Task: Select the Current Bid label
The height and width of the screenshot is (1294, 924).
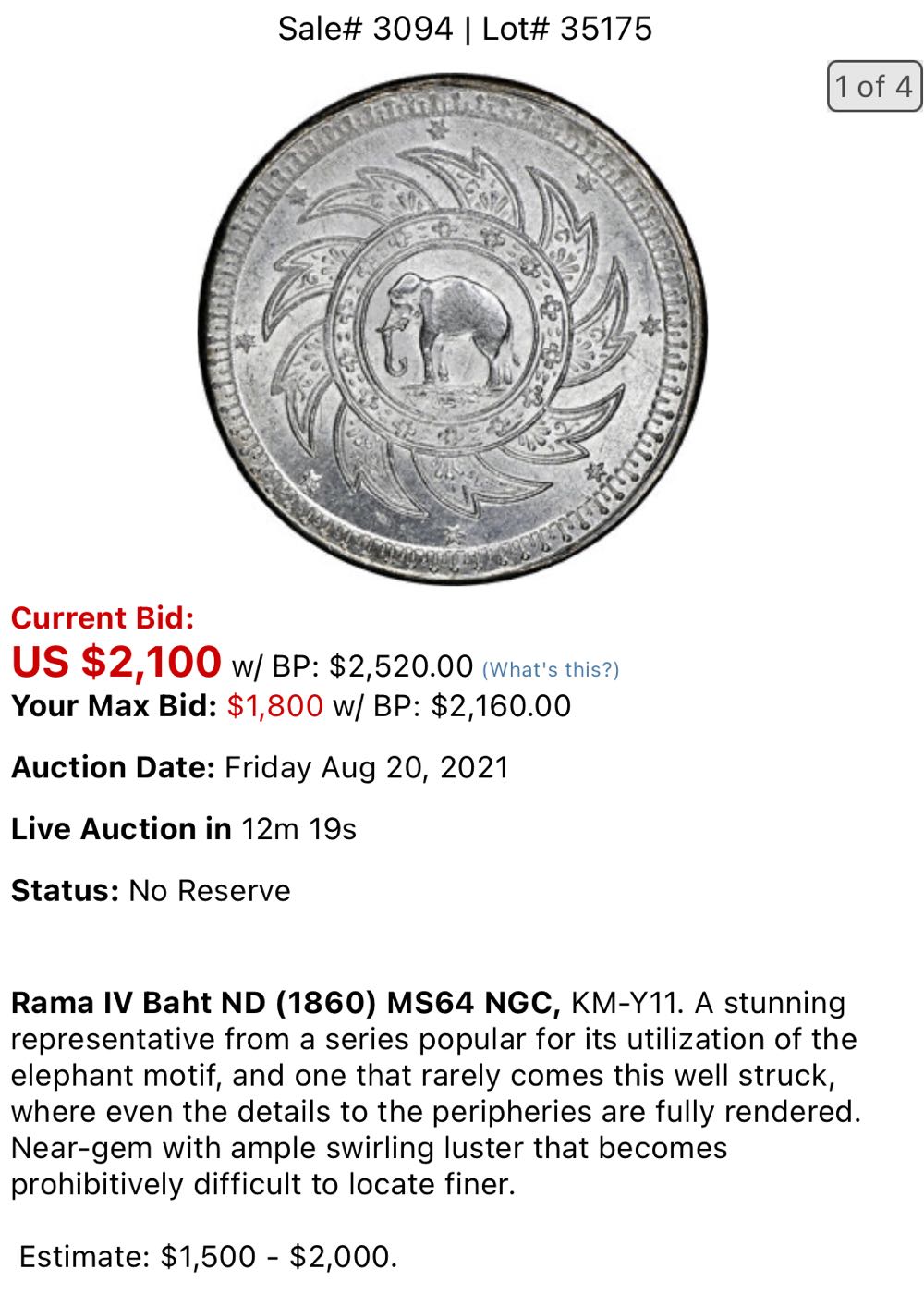Action: coord(103,617)
